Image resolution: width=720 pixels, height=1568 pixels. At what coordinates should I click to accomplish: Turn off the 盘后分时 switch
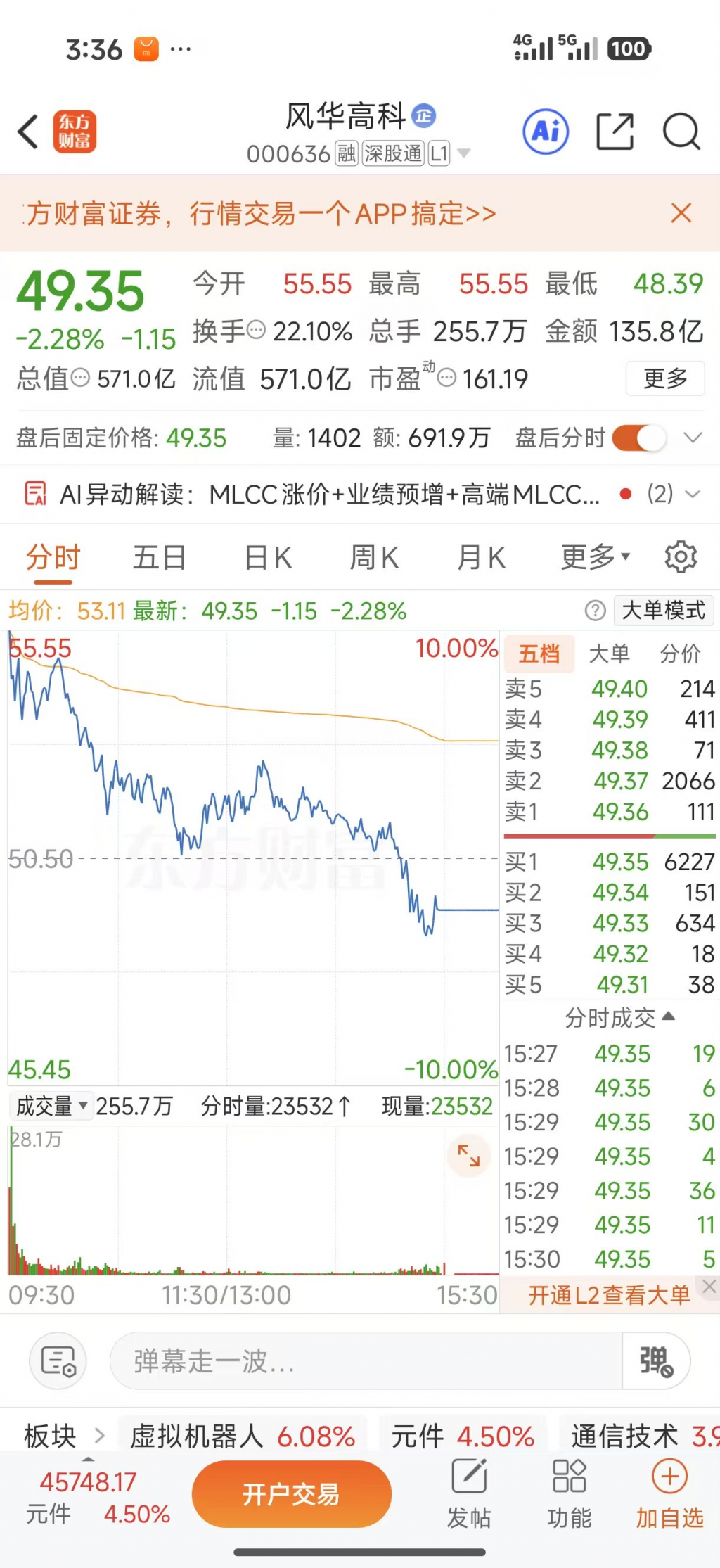point(639,438)
